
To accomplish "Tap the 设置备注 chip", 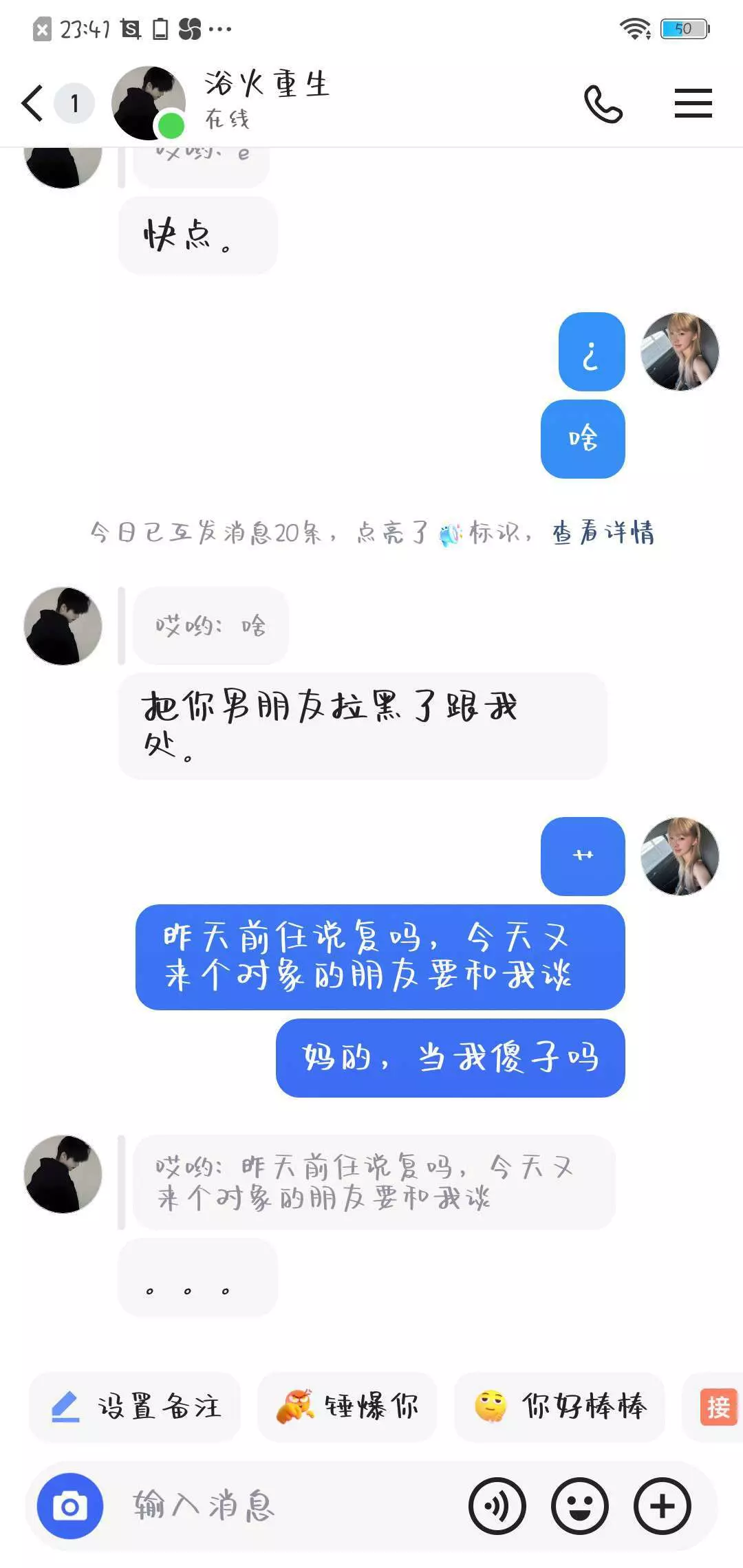I will point(135,1407).
